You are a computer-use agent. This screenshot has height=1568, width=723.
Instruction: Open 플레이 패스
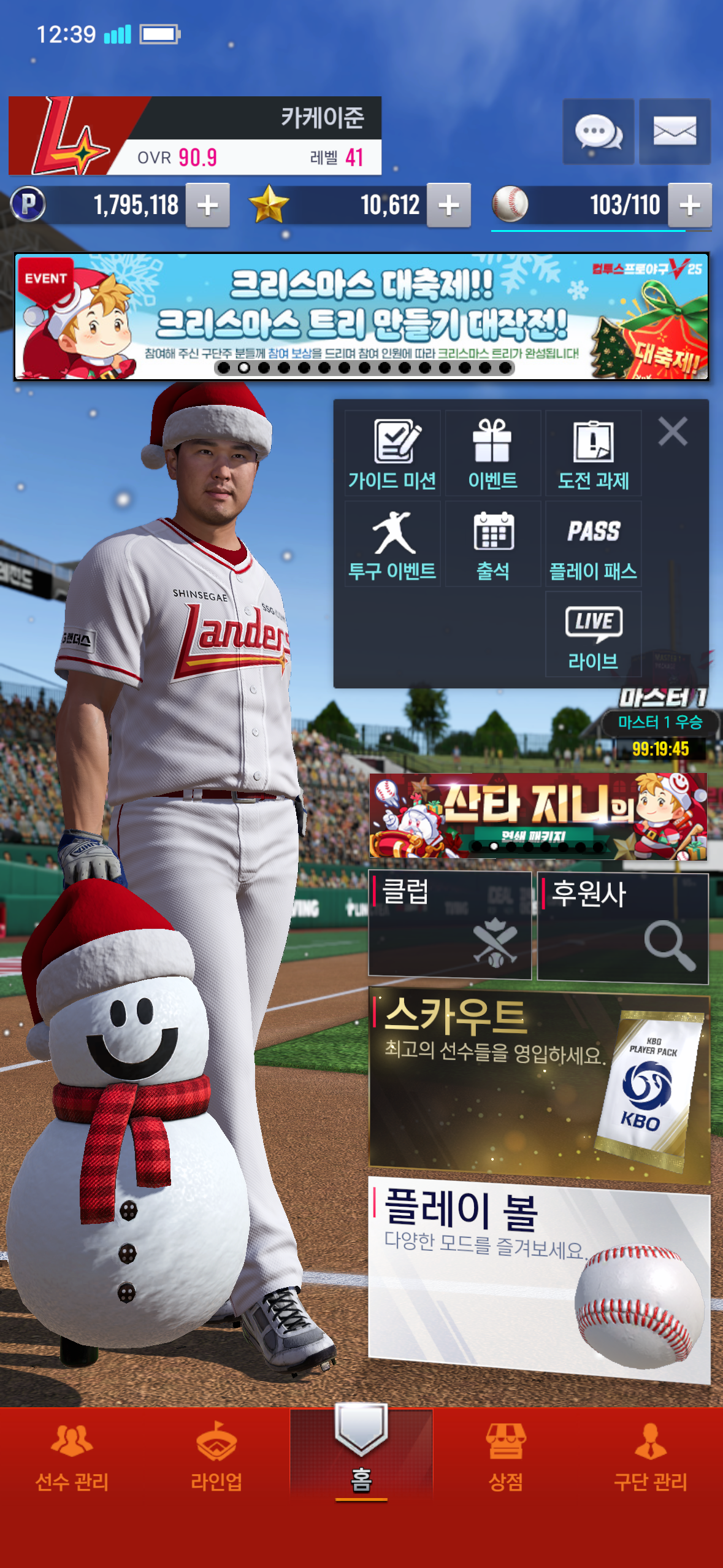593,544
